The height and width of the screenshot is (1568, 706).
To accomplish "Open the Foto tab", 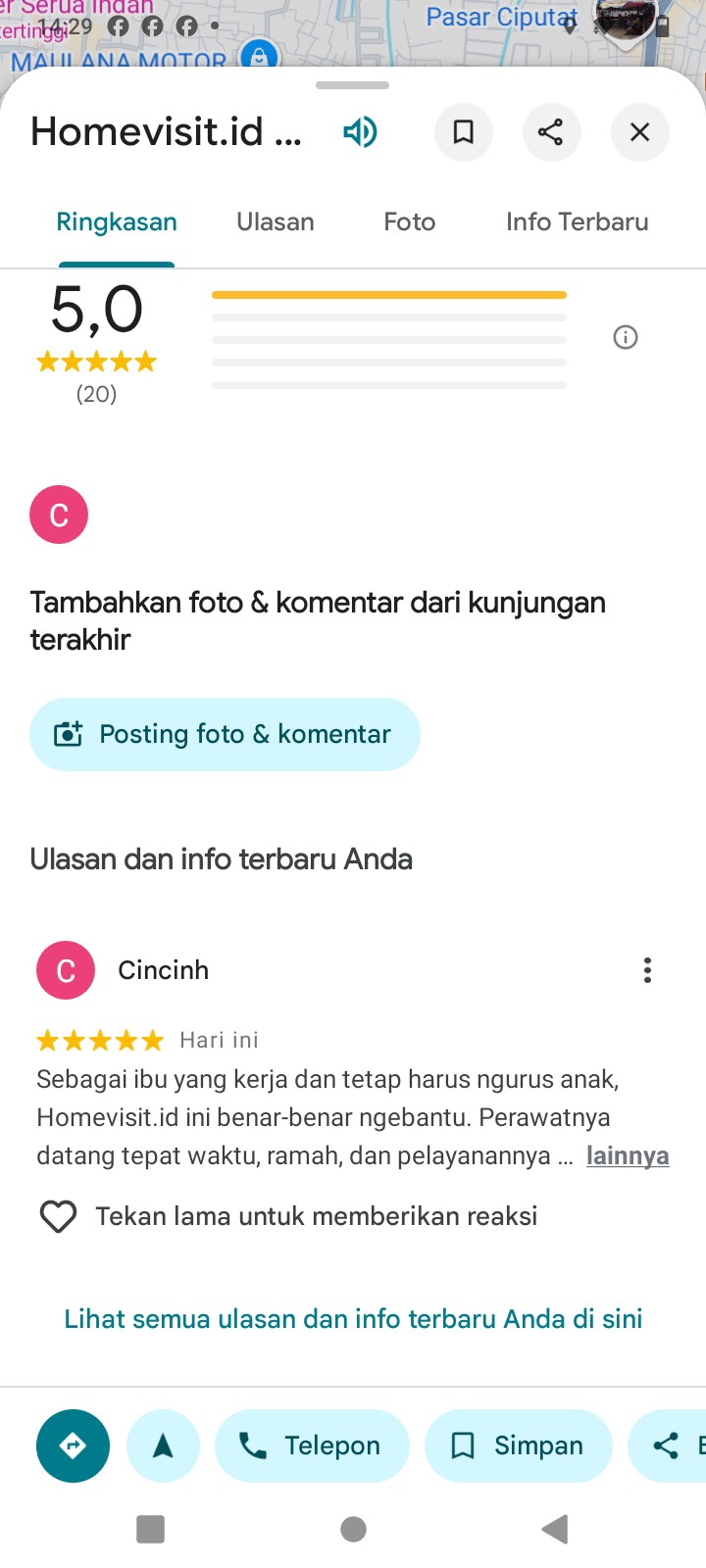I will point(409,221).
